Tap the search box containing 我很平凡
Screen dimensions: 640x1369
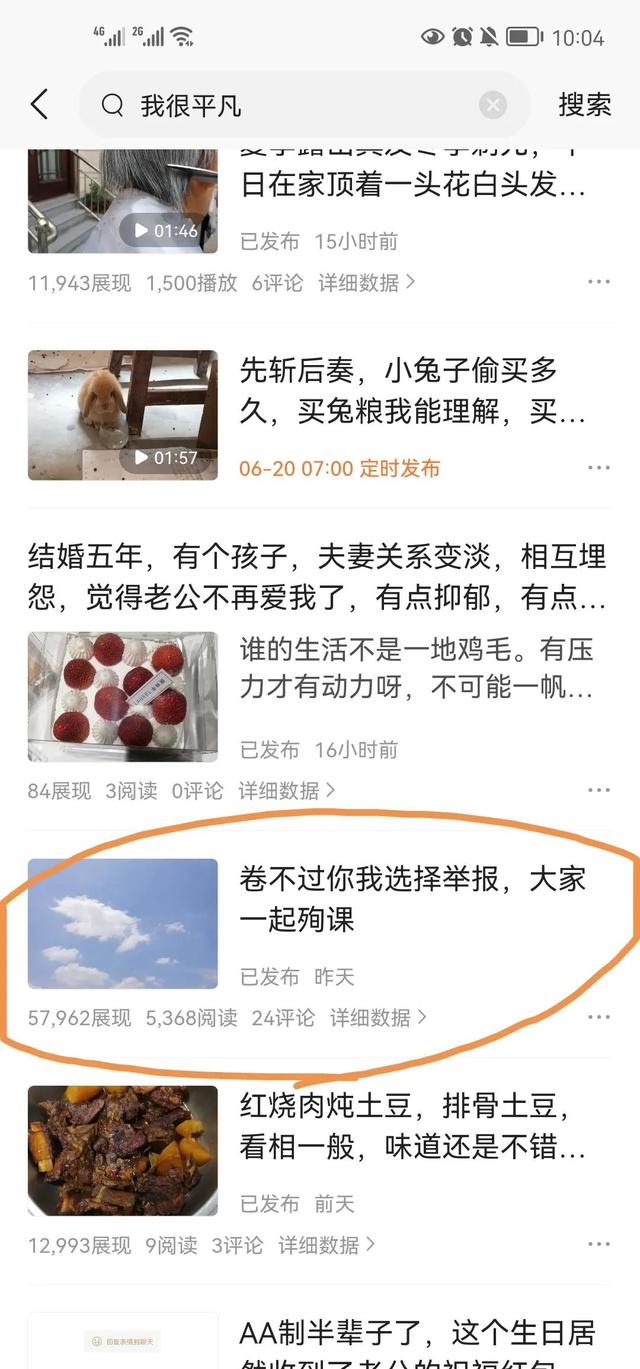290,105
